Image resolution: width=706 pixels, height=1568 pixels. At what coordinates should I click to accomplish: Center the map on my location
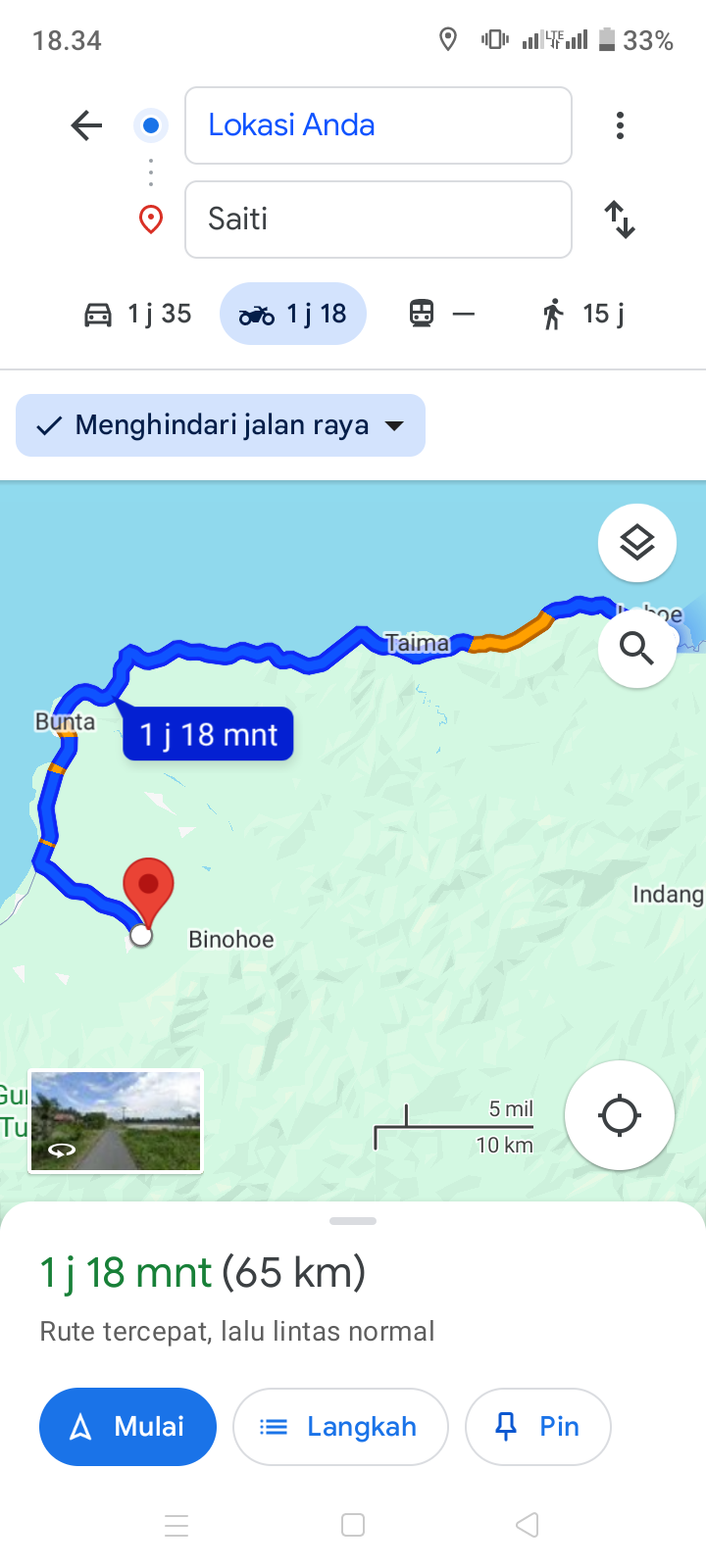click(620, 1115)
